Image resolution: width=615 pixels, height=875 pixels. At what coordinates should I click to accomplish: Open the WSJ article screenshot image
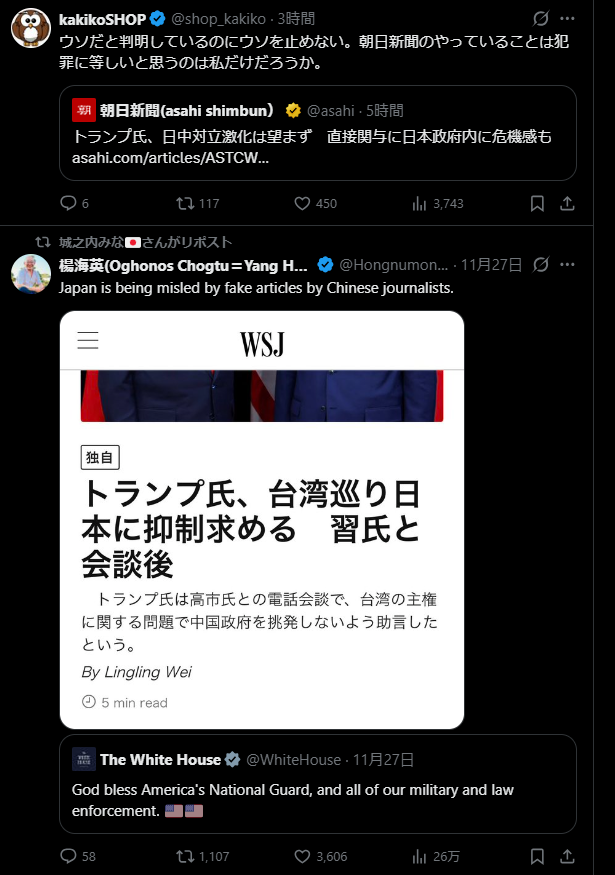click(262, 520)
